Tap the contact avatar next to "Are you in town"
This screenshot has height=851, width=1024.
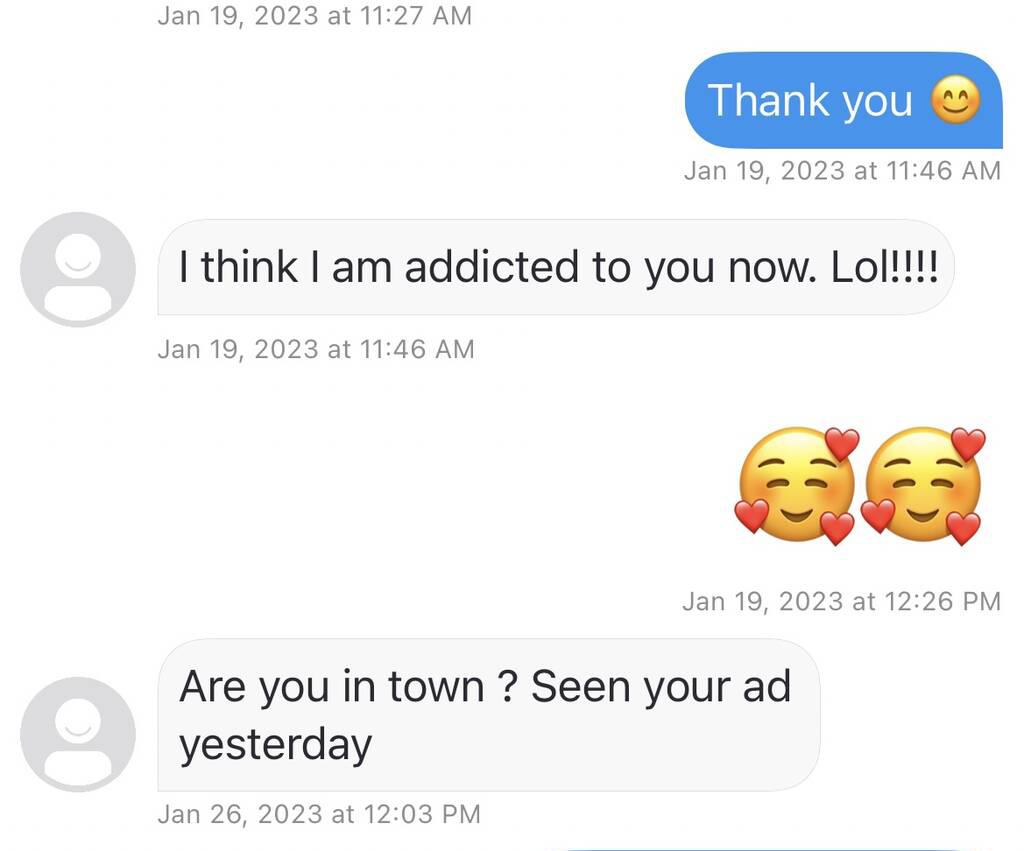click(x=78, y=734)
